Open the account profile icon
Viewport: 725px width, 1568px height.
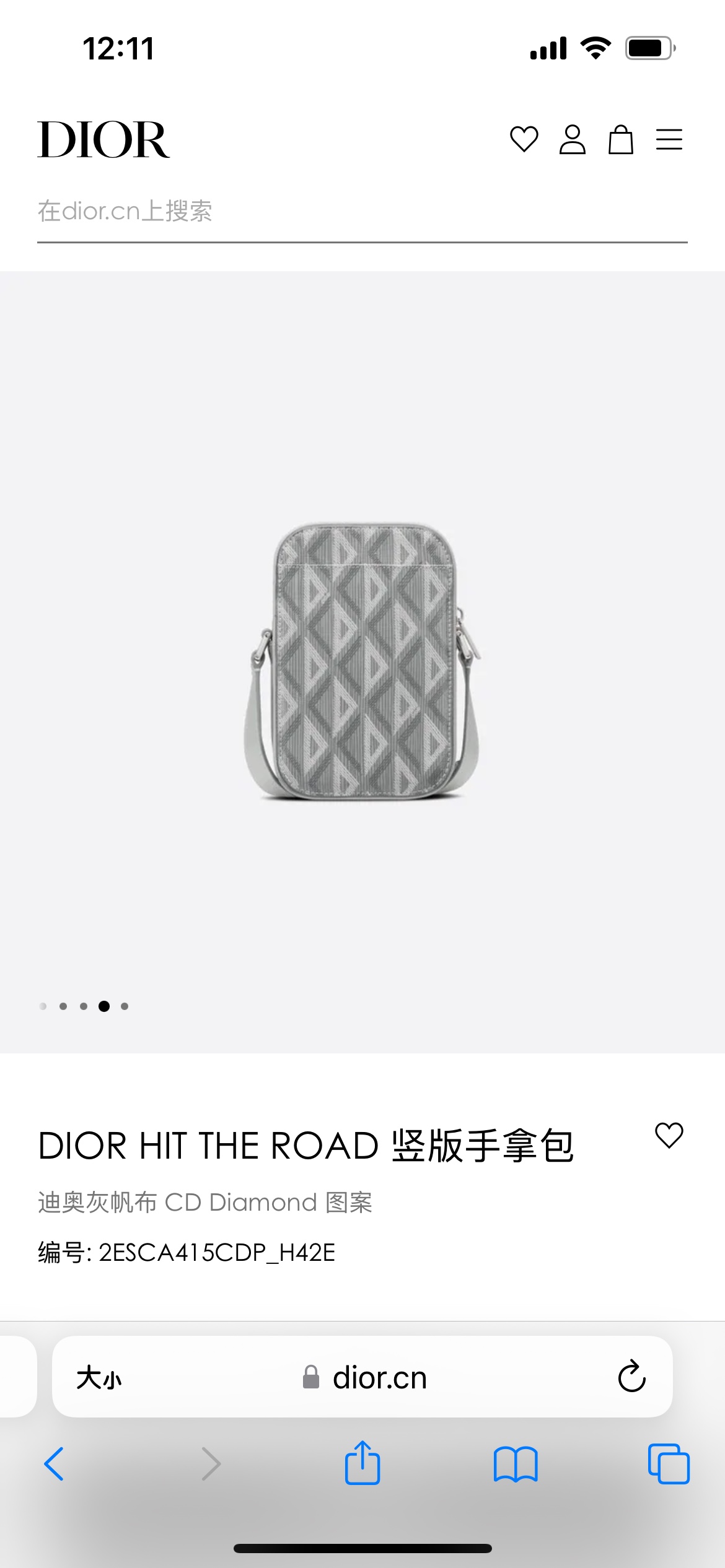click(572, 139)
